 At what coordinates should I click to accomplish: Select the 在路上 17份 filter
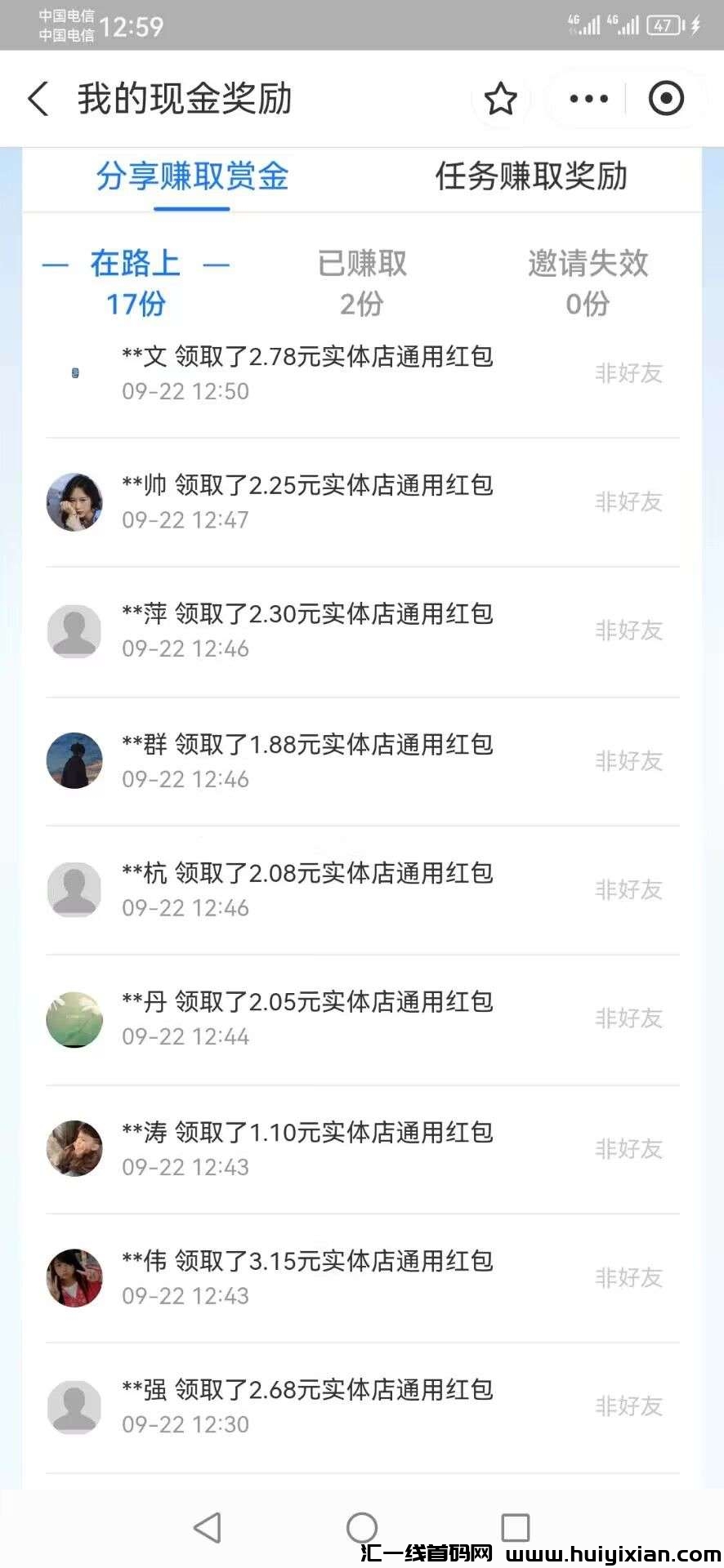[x=136, y=283]
